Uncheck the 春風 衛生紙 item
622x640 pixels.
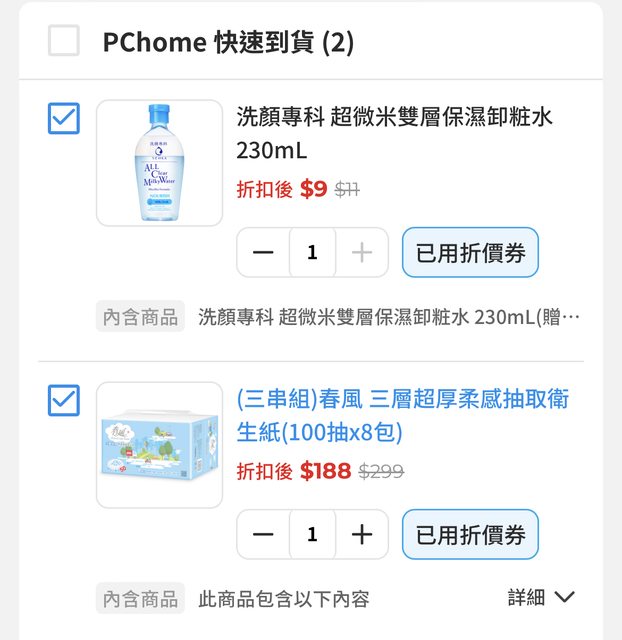point(64,400)
